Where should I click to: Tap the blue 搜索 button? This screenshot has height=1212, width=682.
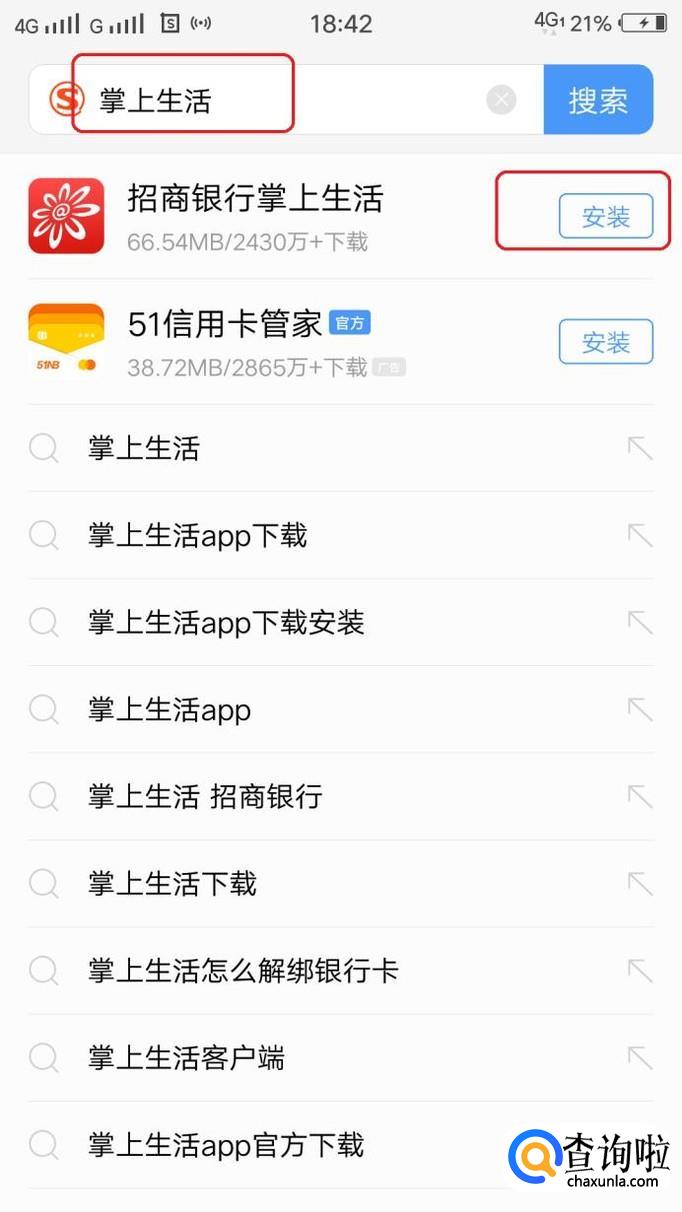point(598,100)
